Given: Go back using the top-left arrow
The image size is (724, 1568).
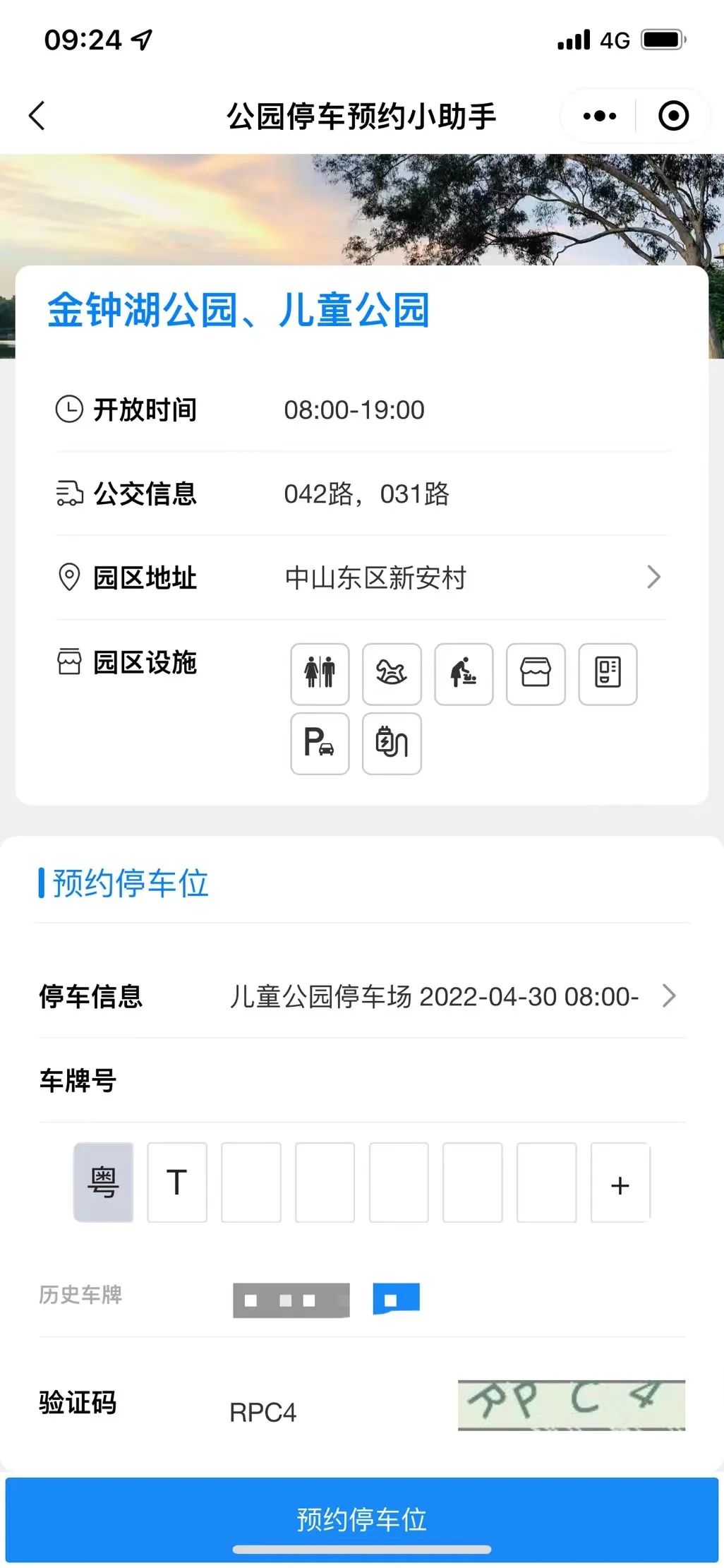Looking at the screenshot, I should coord(37,116).
